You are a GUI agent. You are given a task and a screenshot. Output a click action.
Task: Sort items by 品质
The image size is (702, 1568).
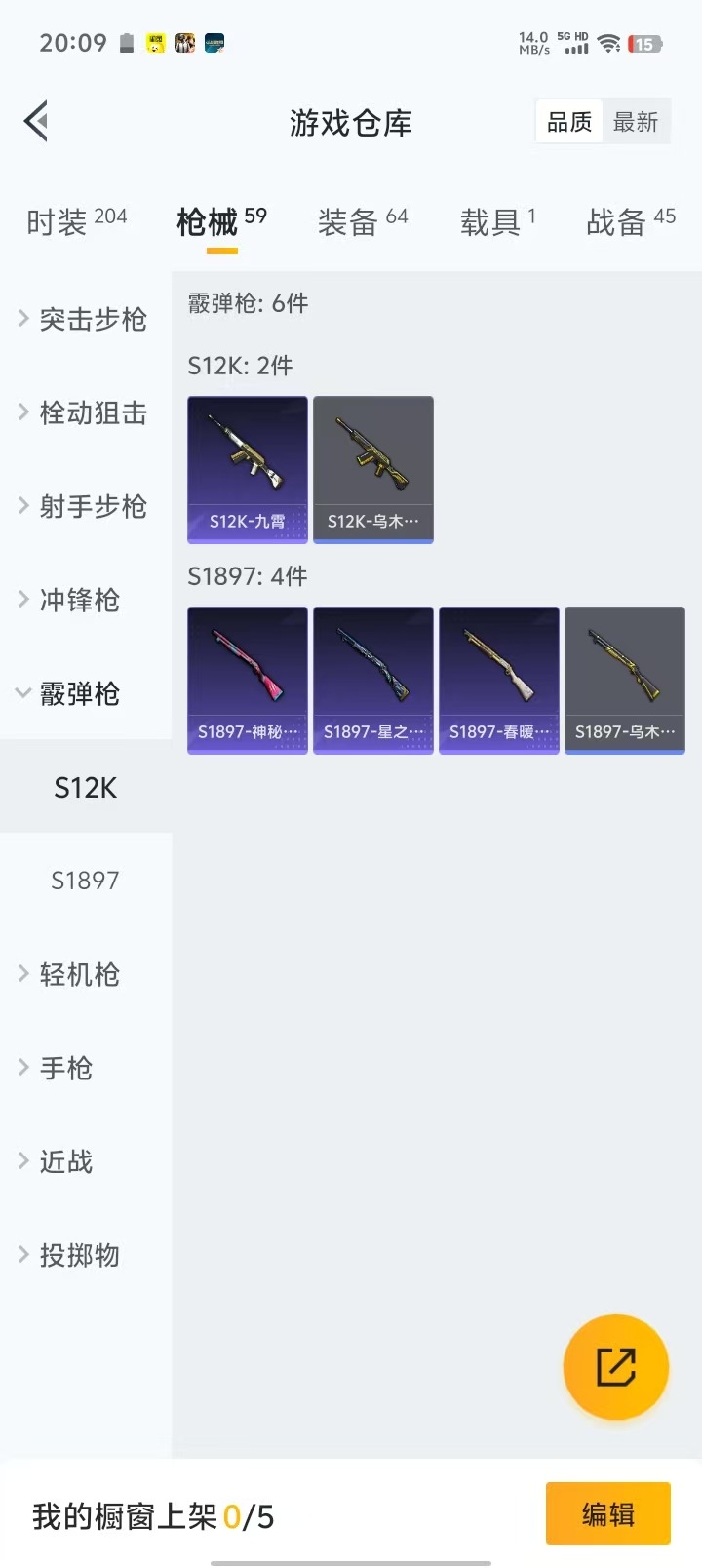pos(569,122)
